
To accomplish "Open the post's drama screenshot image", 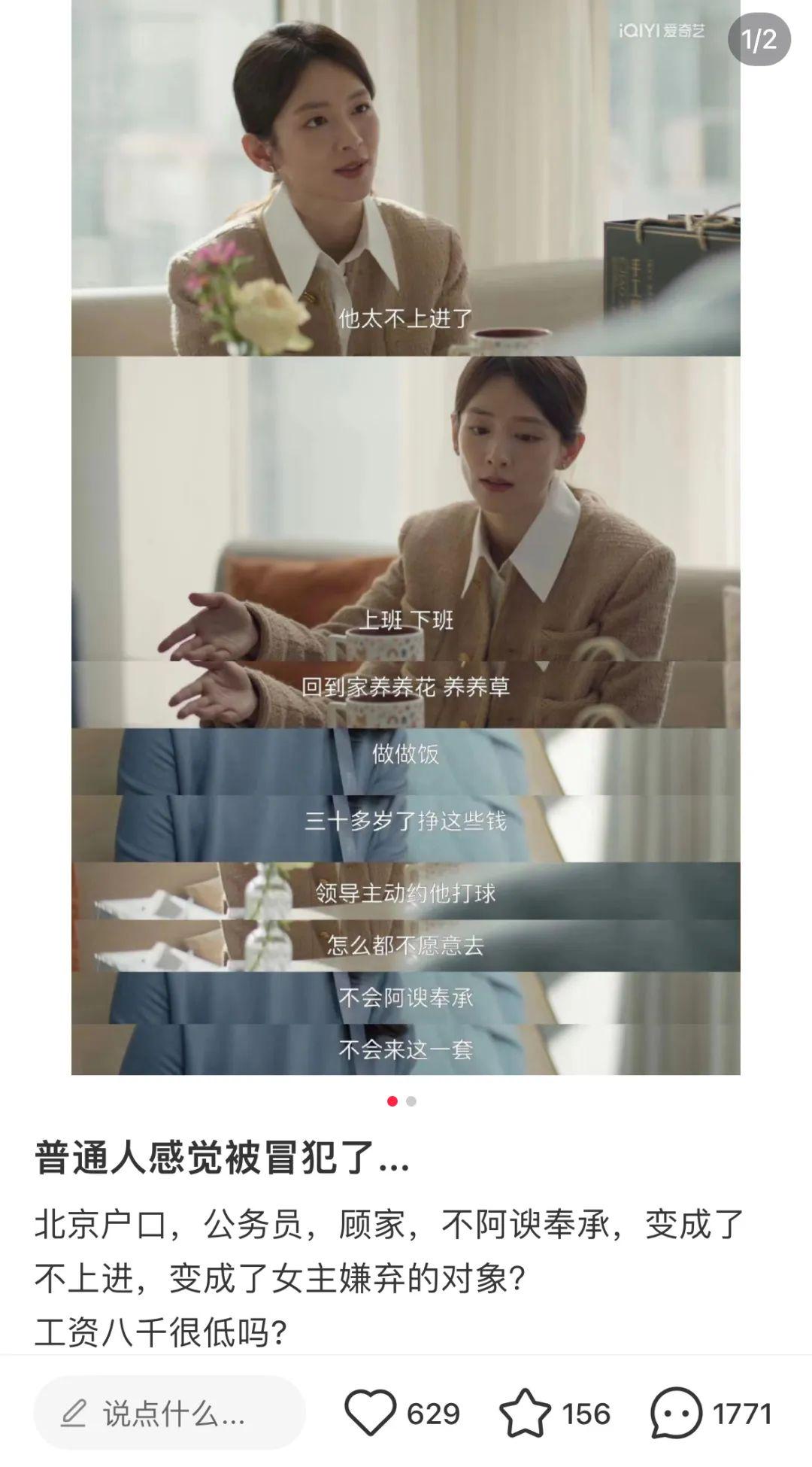I will 406,537.
